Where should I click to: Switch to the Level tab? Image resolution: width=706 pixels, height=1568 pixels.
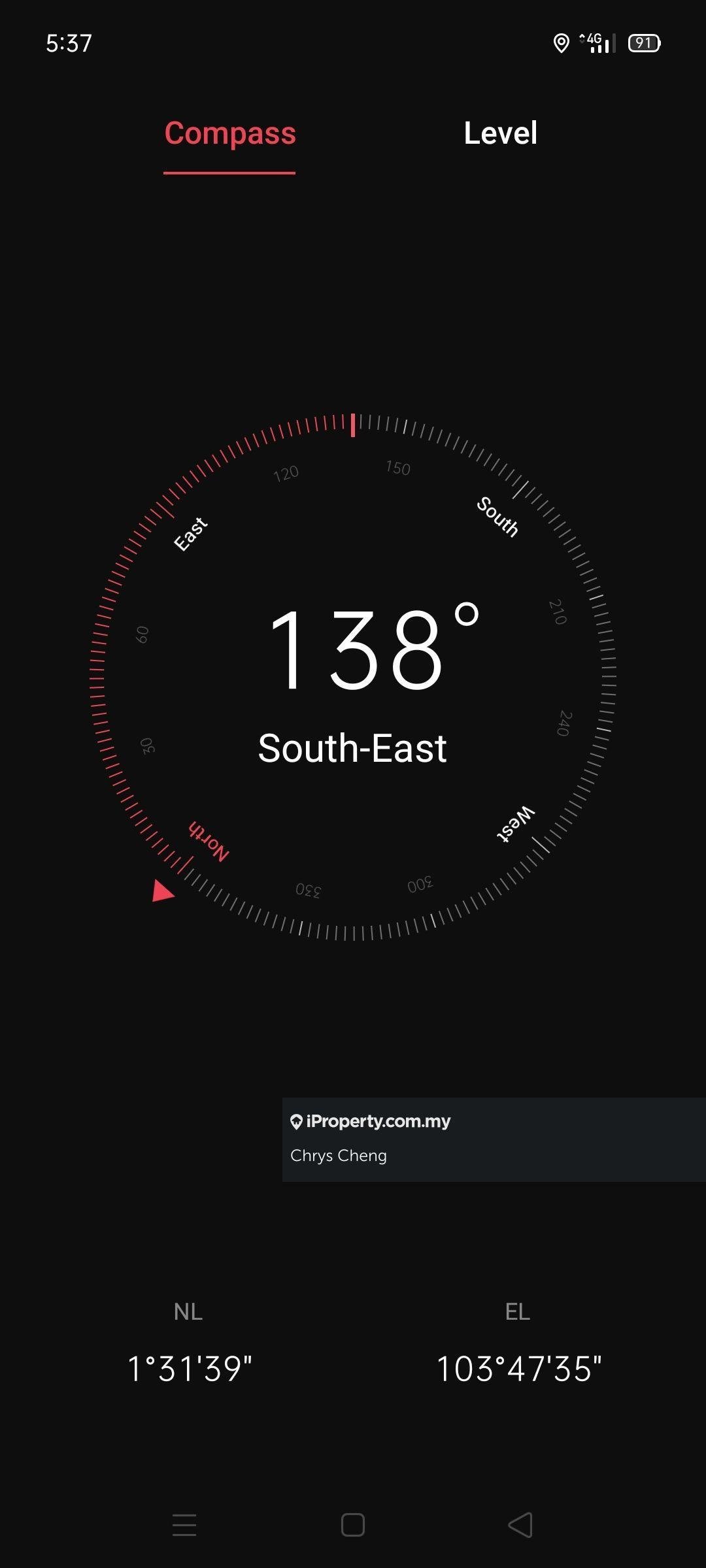point(500,133)
